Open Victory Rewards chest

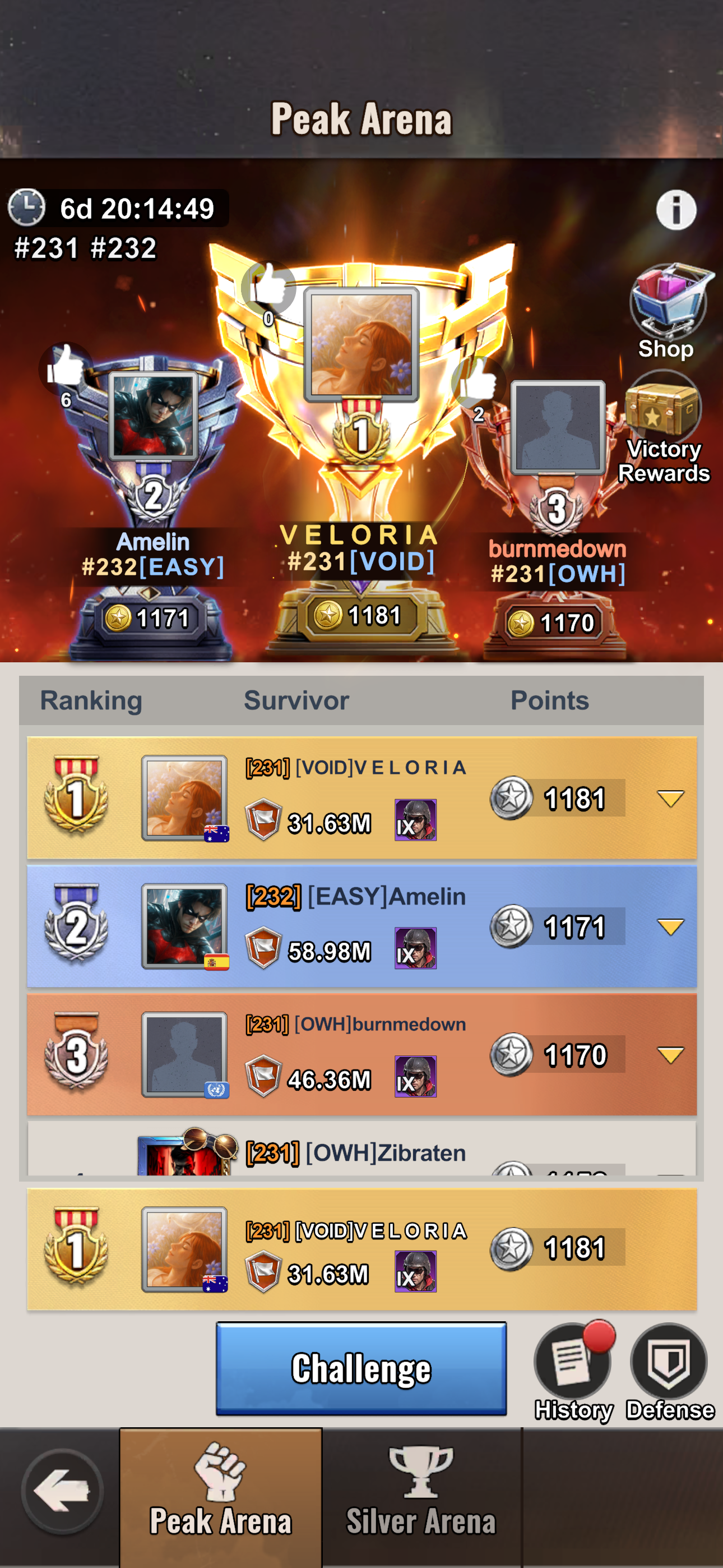[664, 427]
